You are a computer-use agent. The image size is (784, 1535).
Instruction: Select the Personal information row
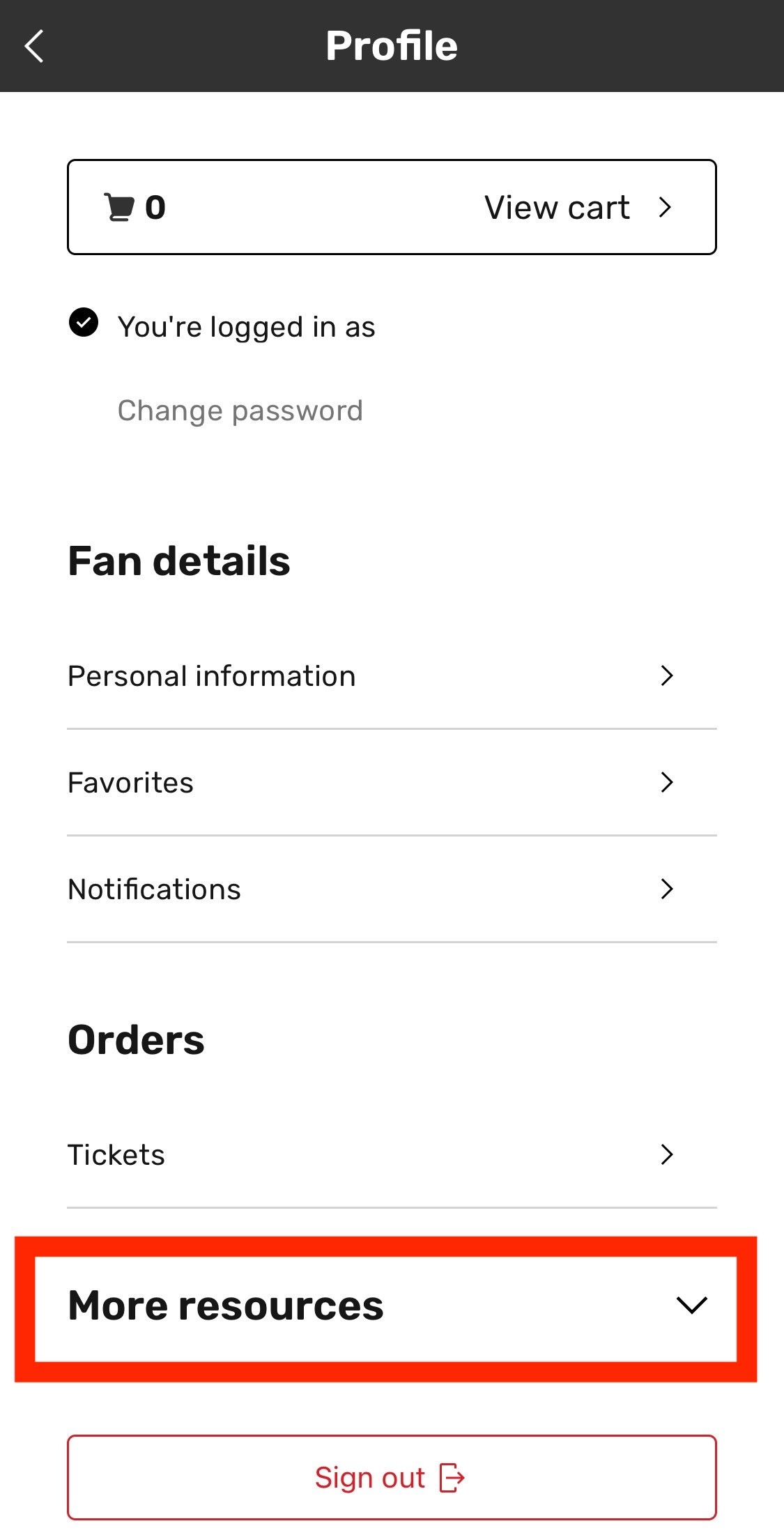[212, 675]
